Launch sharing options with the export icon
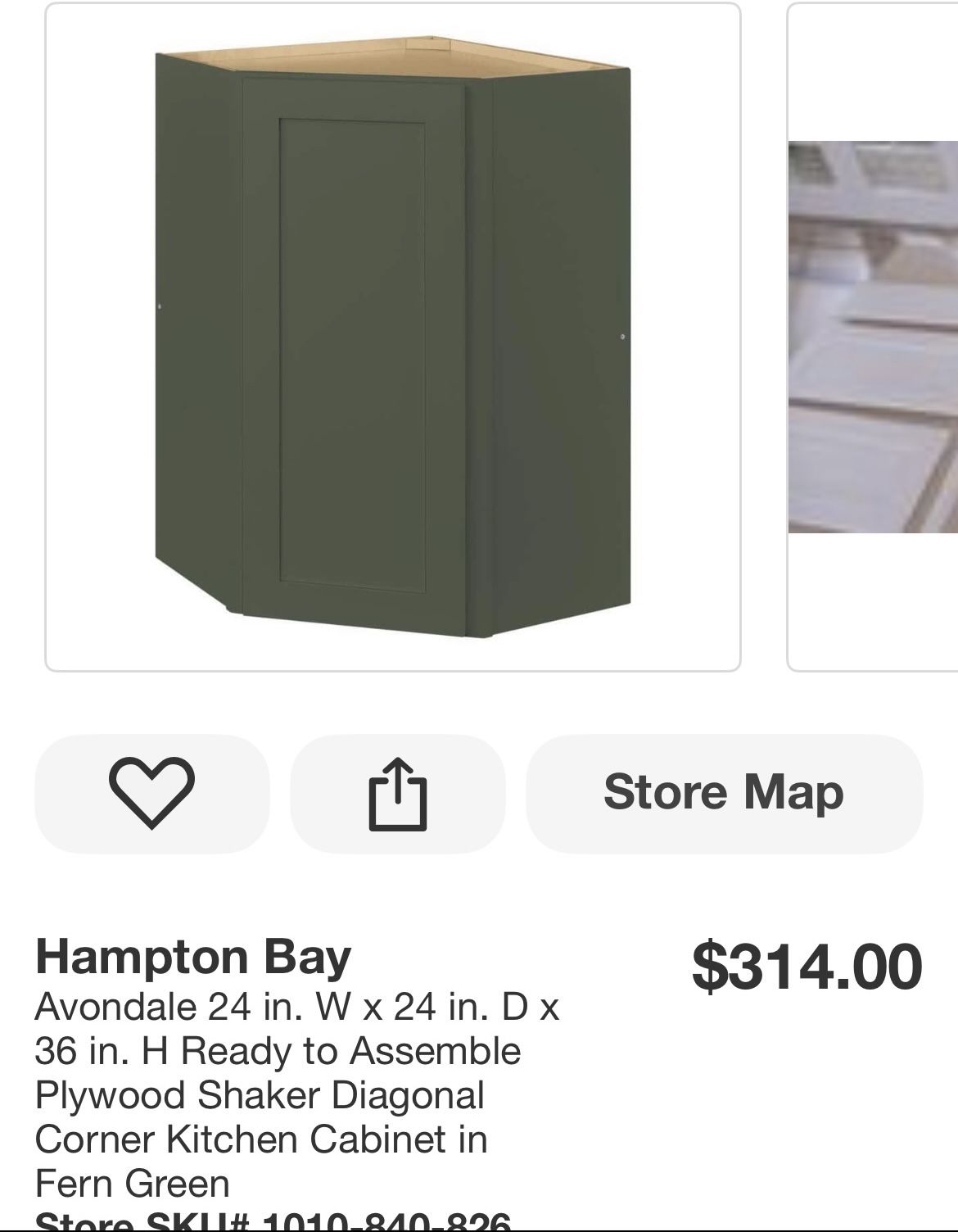Screen dimensions: 958x1232 click(x=398, y=791)
